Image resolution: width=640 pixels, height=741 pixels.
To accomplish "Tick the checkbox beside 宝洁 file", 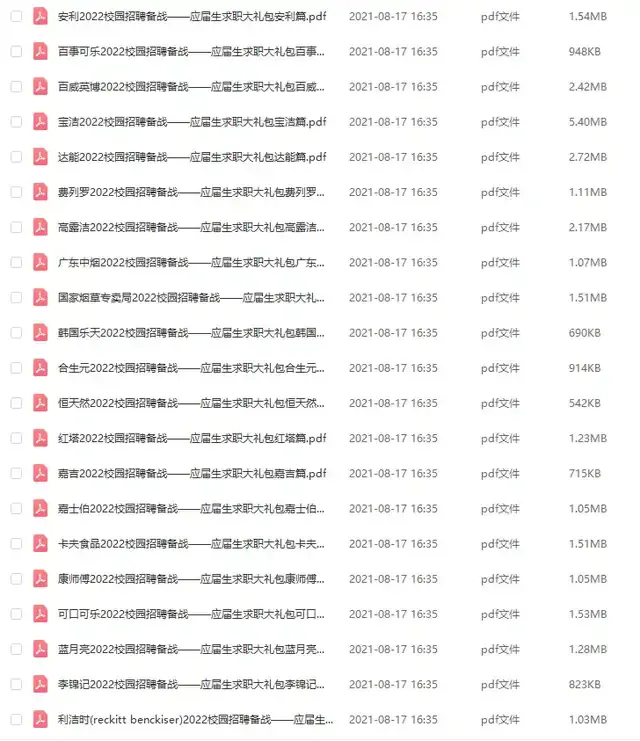I will 16,122.
